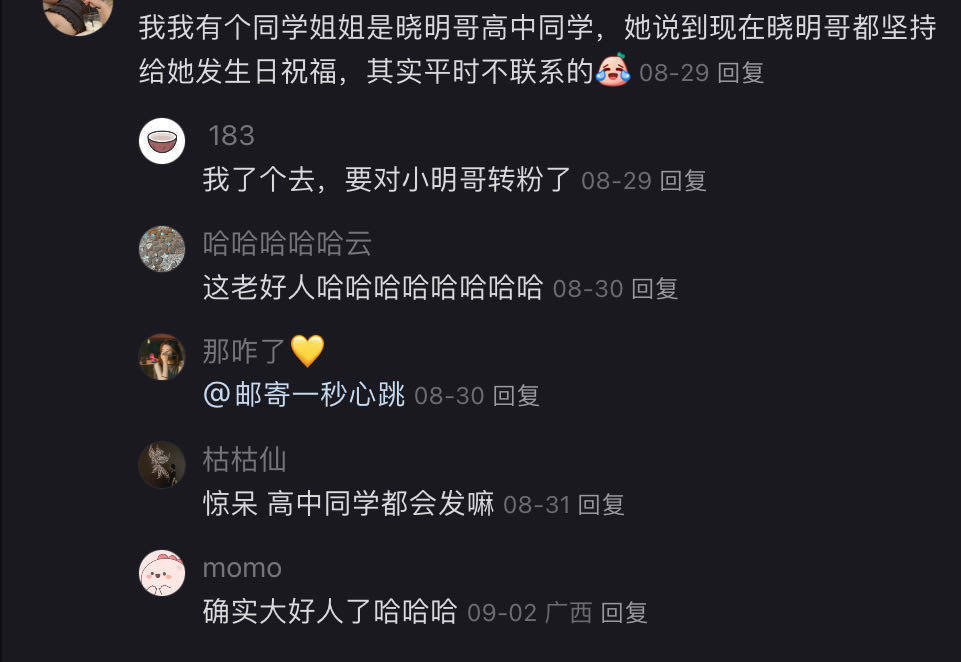
Task: Reply to 那咋了's comment
Action: [516, 396]
